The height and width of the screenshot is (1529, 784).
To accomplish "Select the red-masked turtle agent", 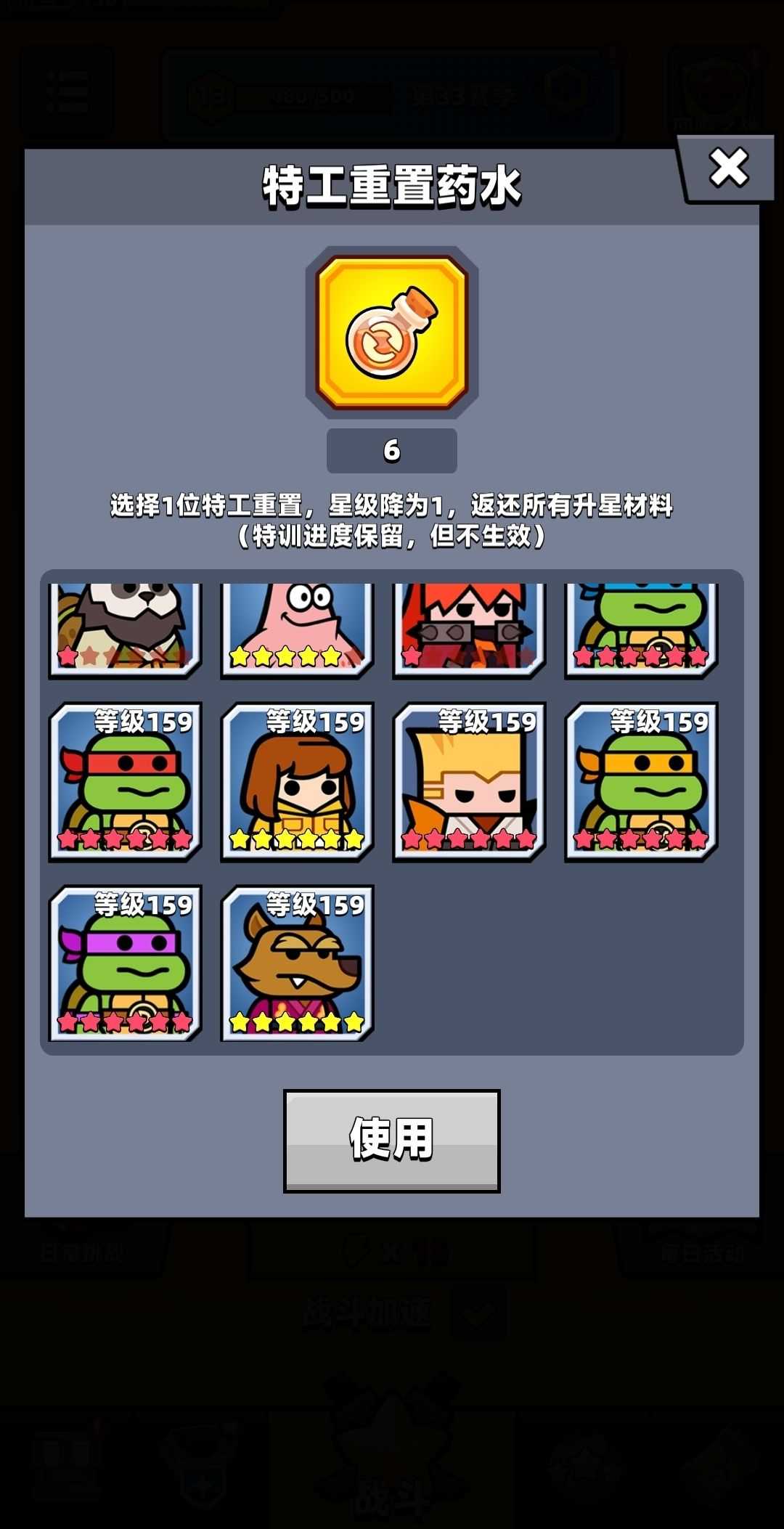I will pyautogui.click(x=125, y=782).
